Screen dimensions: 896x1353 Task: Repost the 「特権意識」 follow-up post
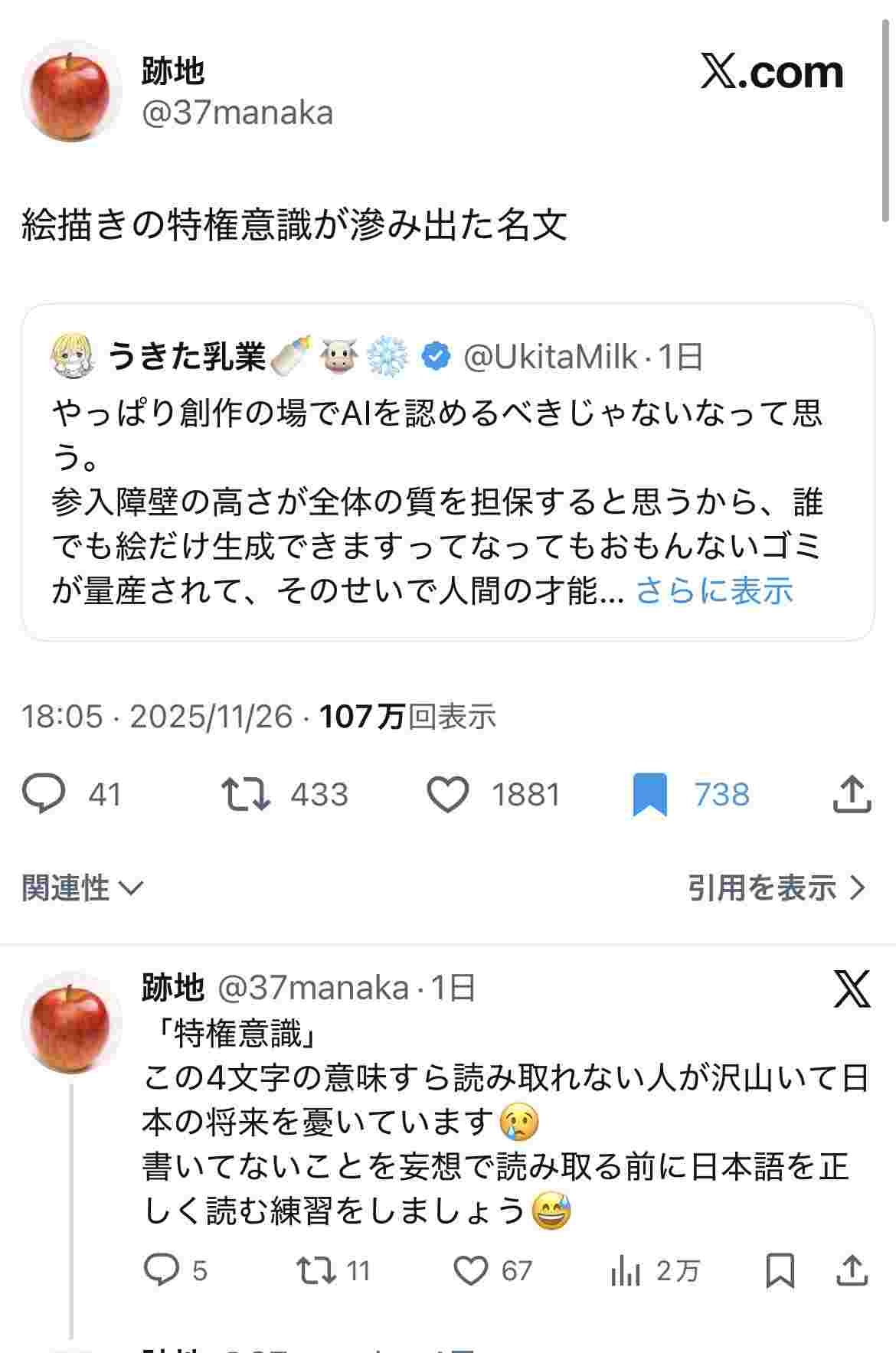click(316, 1271)
